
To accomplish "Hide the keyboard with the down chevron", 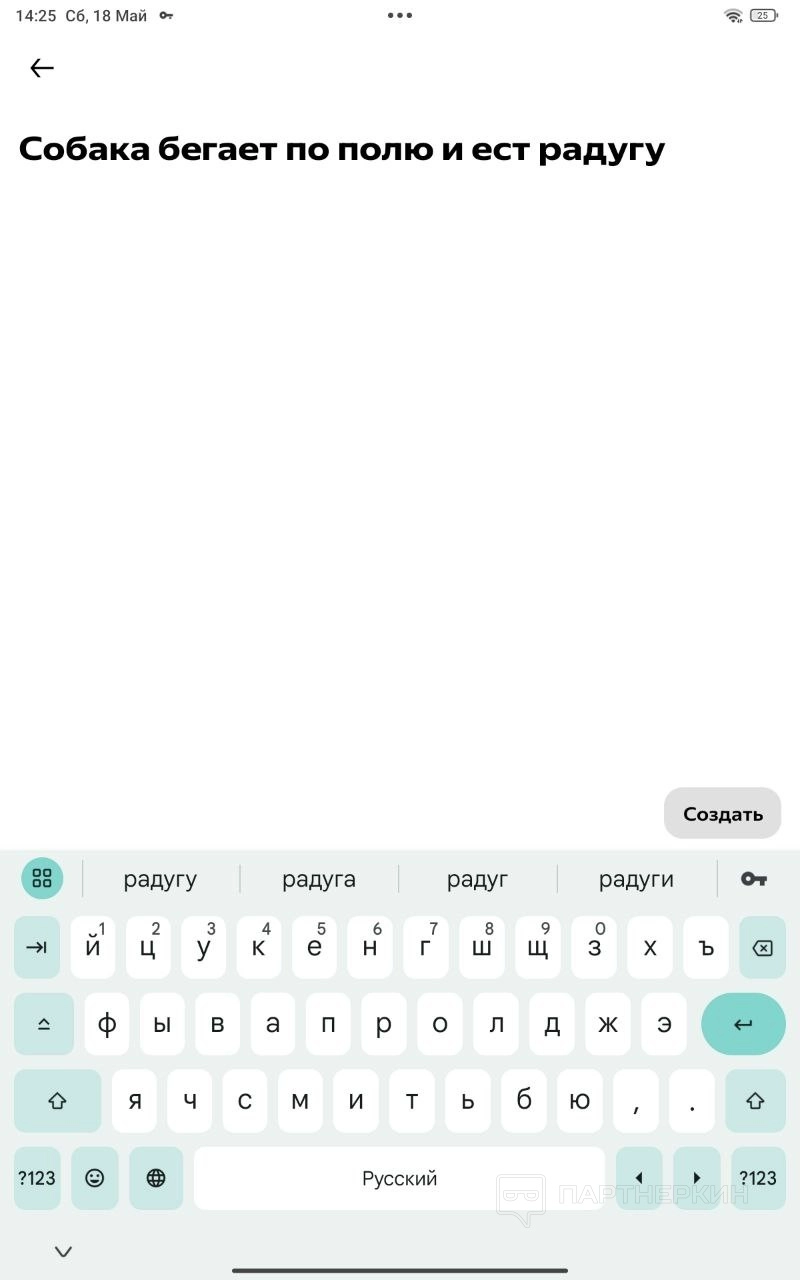I will click(64, 1251).
